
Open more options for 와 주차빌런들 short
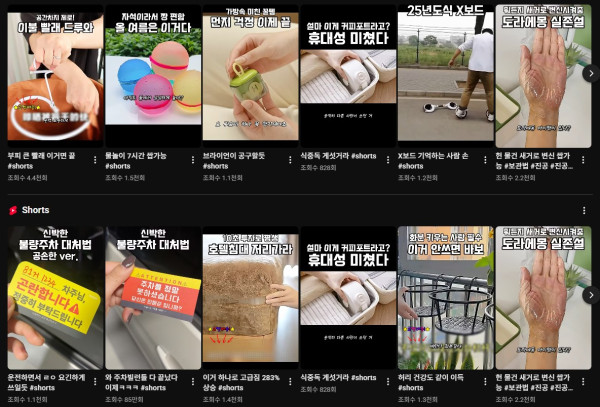[x=193, y=380]
